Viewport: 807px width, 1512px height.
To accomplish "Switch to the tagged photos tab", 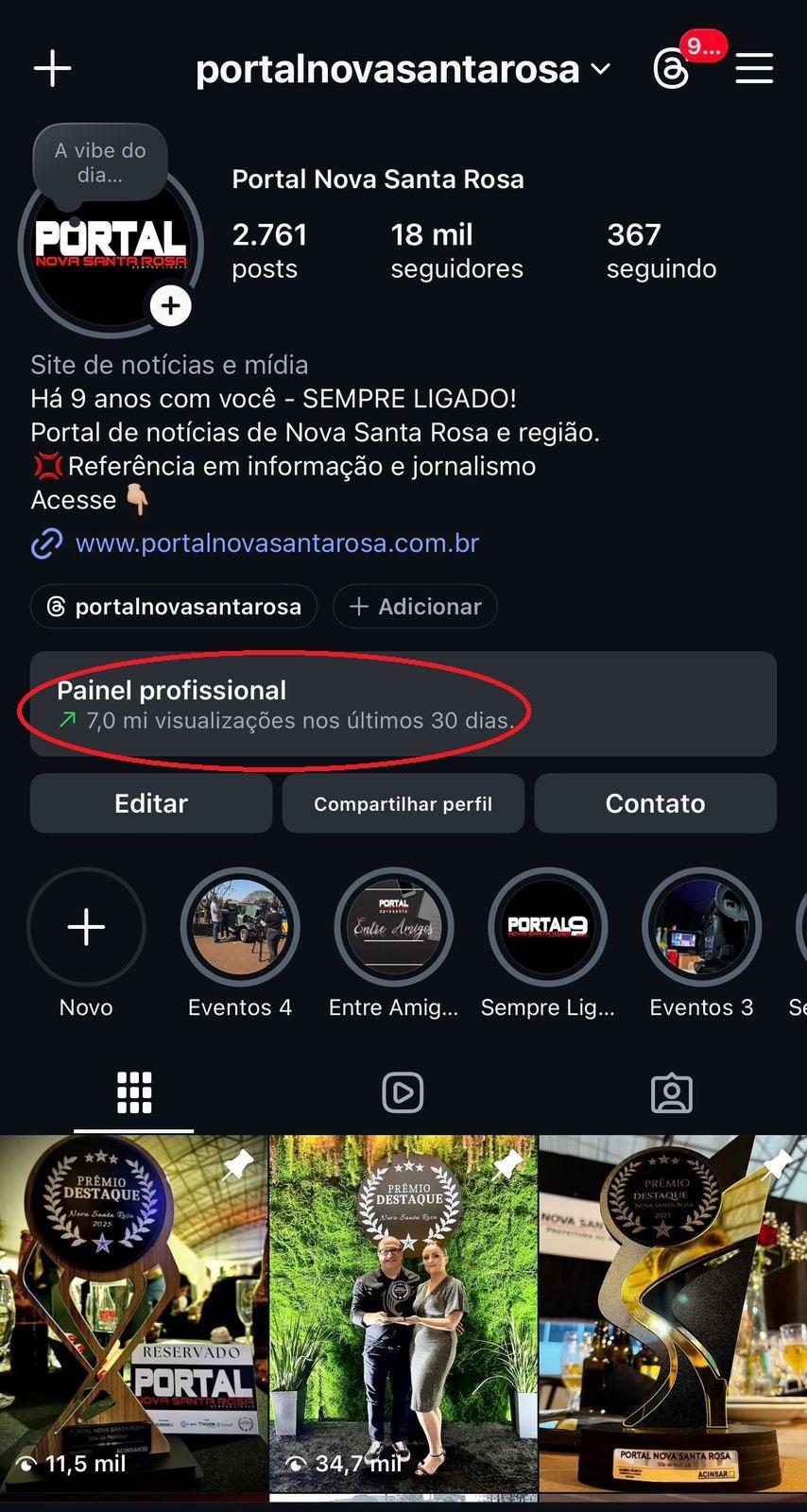I will click(x=672, y=1092).
